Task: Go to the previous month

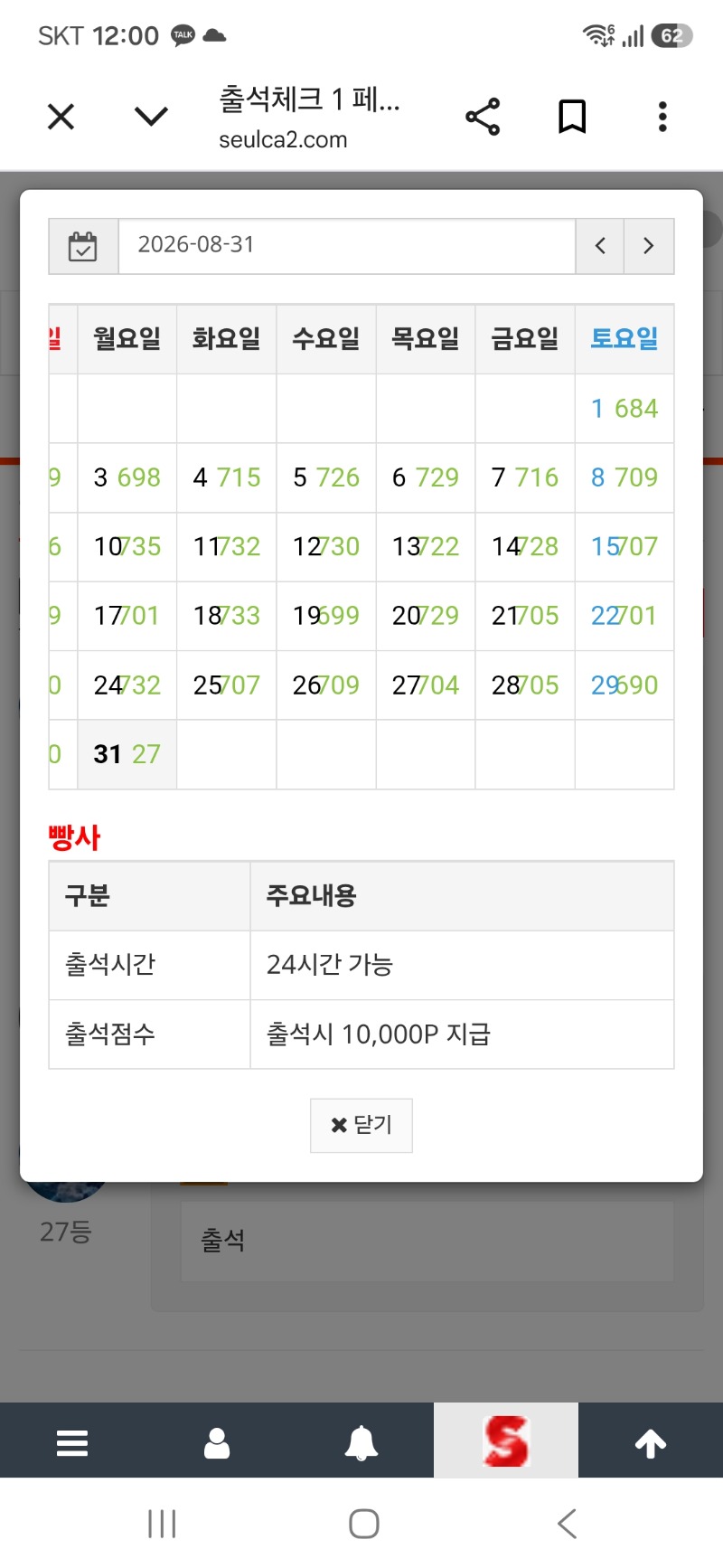Action: 600,246
